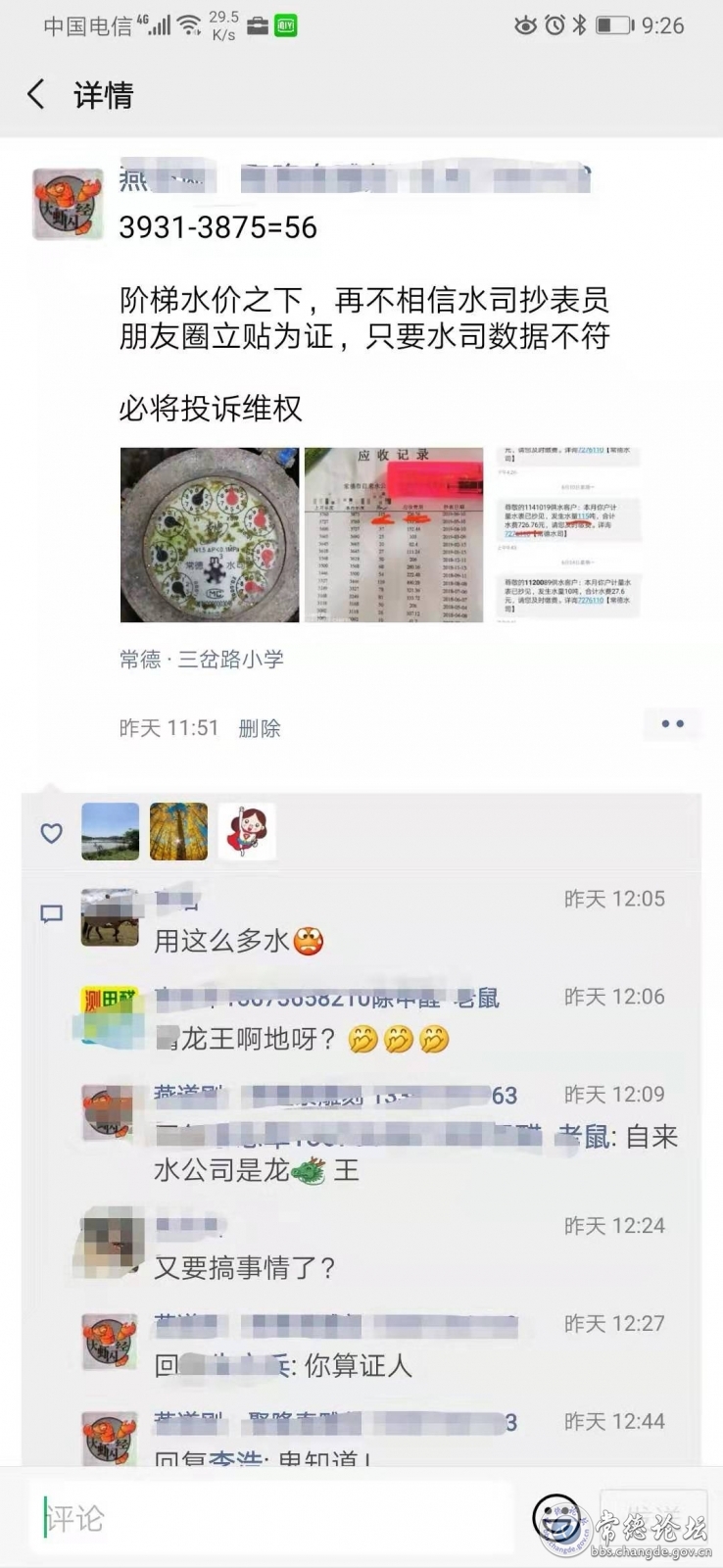
Task: Tap 删除 to delete this post
Action: pyautogui.click(x=260, y=728)
